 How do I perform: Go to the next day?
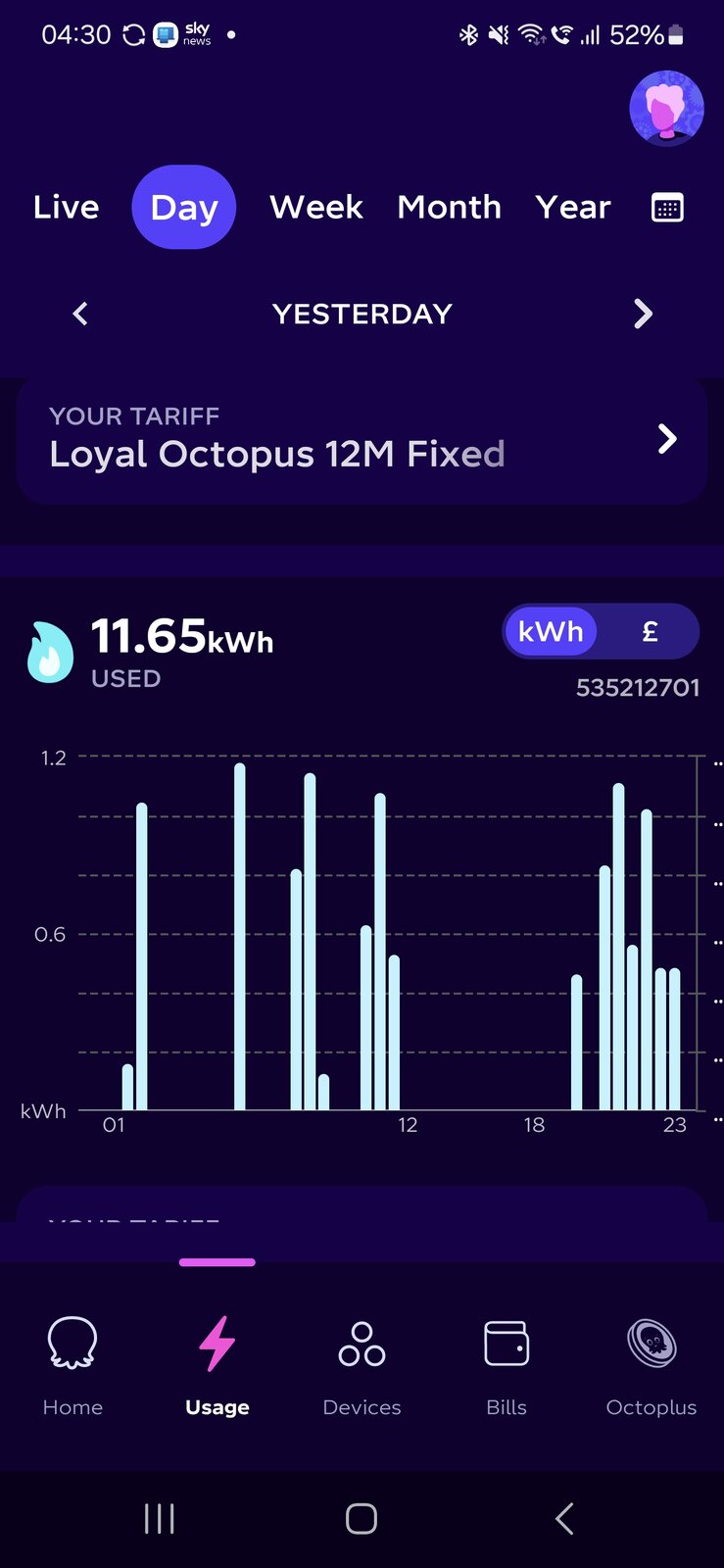[643, 314]
